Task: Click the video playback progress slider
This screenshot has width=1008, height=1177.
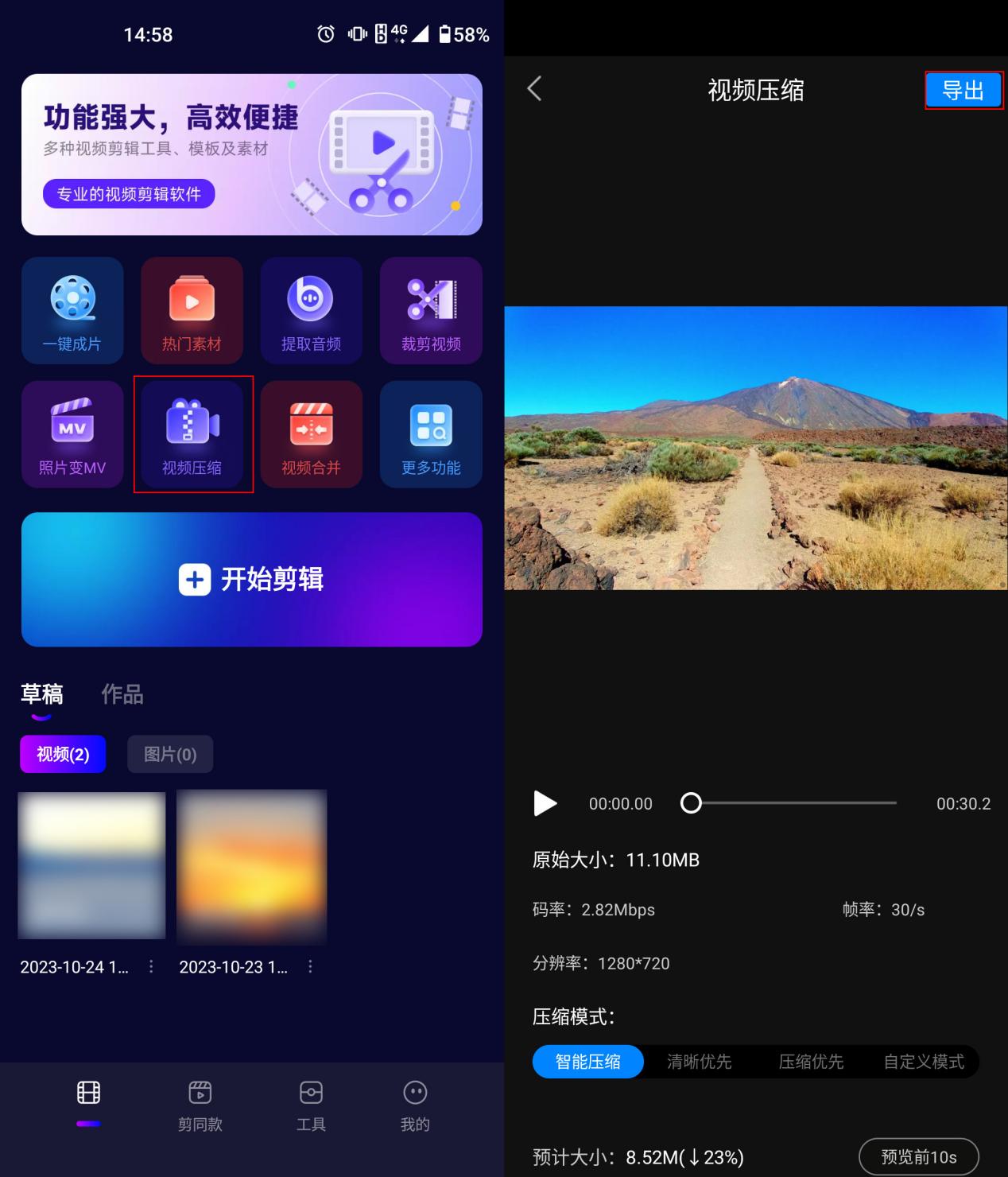Action: click(x=691, y=803)
